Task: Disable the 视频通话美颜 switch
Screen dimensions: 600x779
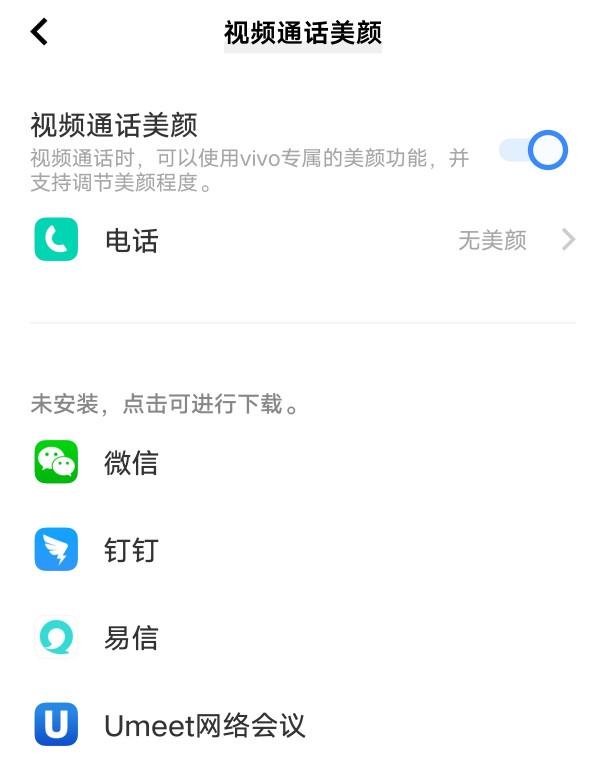Action: coord(533,151)
